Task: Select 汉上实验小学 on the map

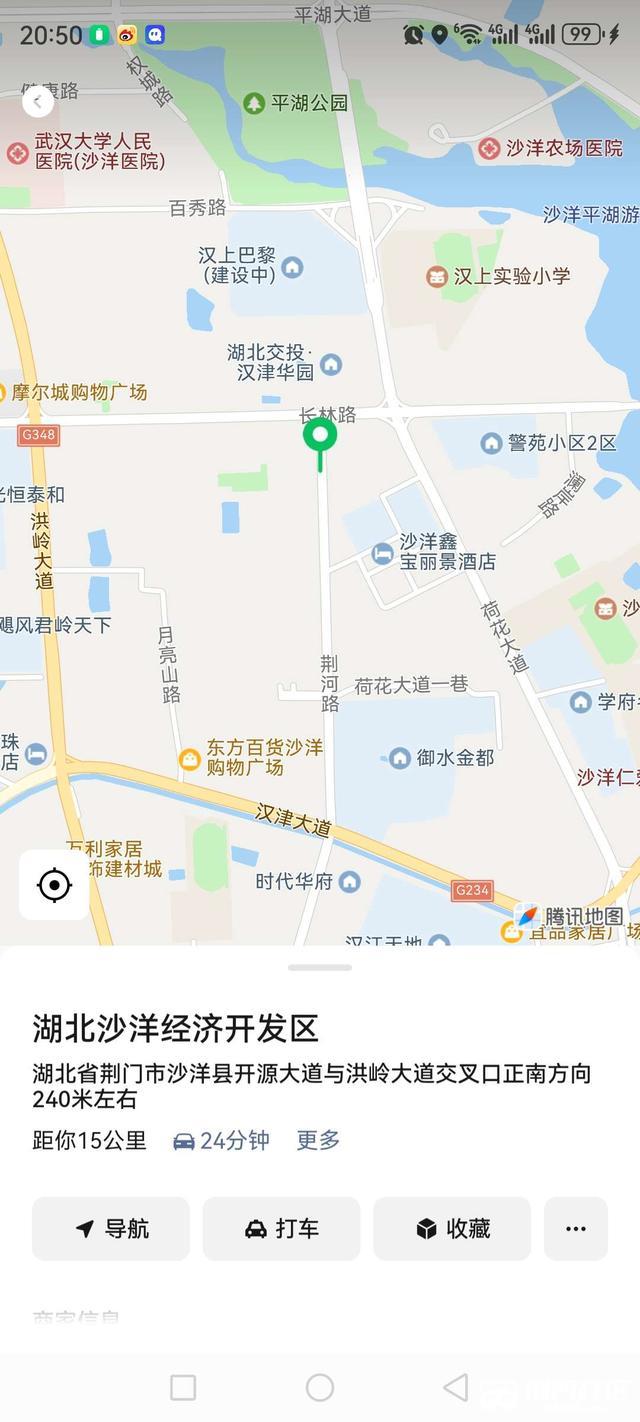Action: pos(437,276)
